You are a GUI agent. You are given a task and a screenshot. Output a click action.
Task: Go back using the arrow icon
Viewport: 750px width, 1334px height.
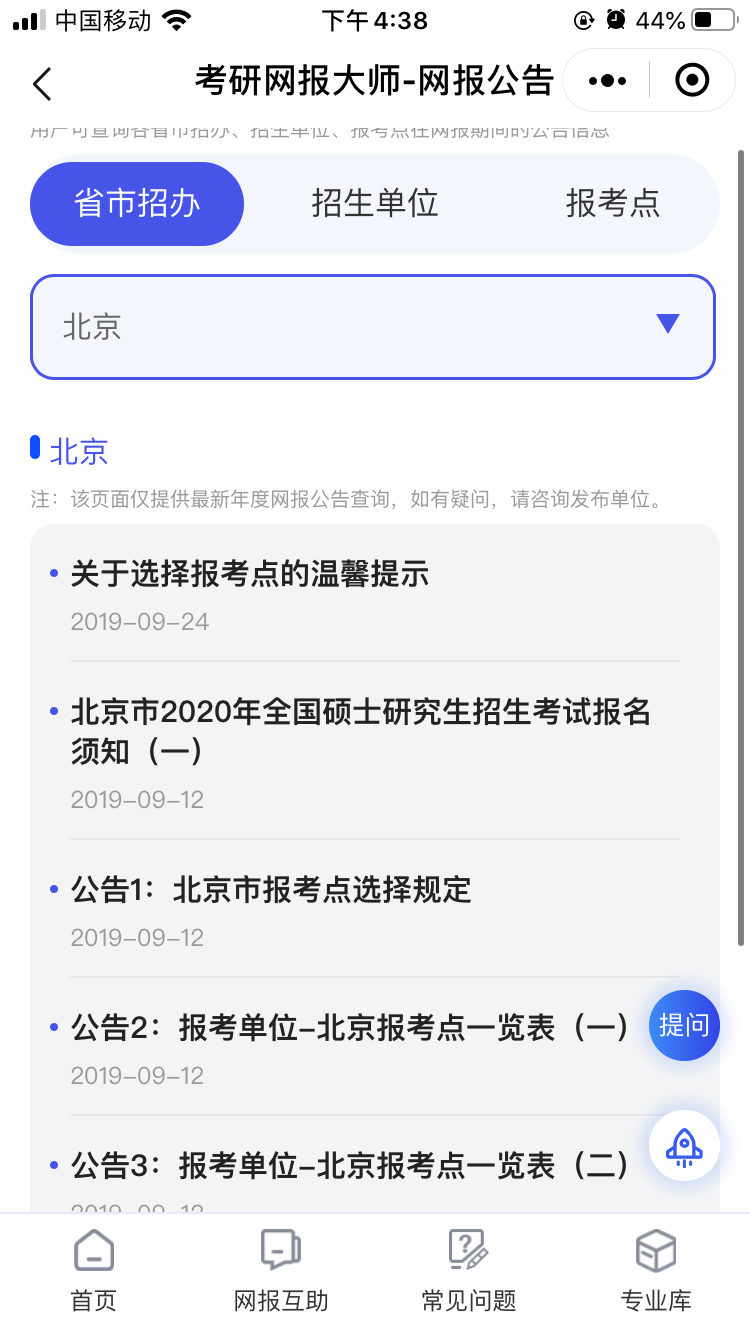pos(42,84)
